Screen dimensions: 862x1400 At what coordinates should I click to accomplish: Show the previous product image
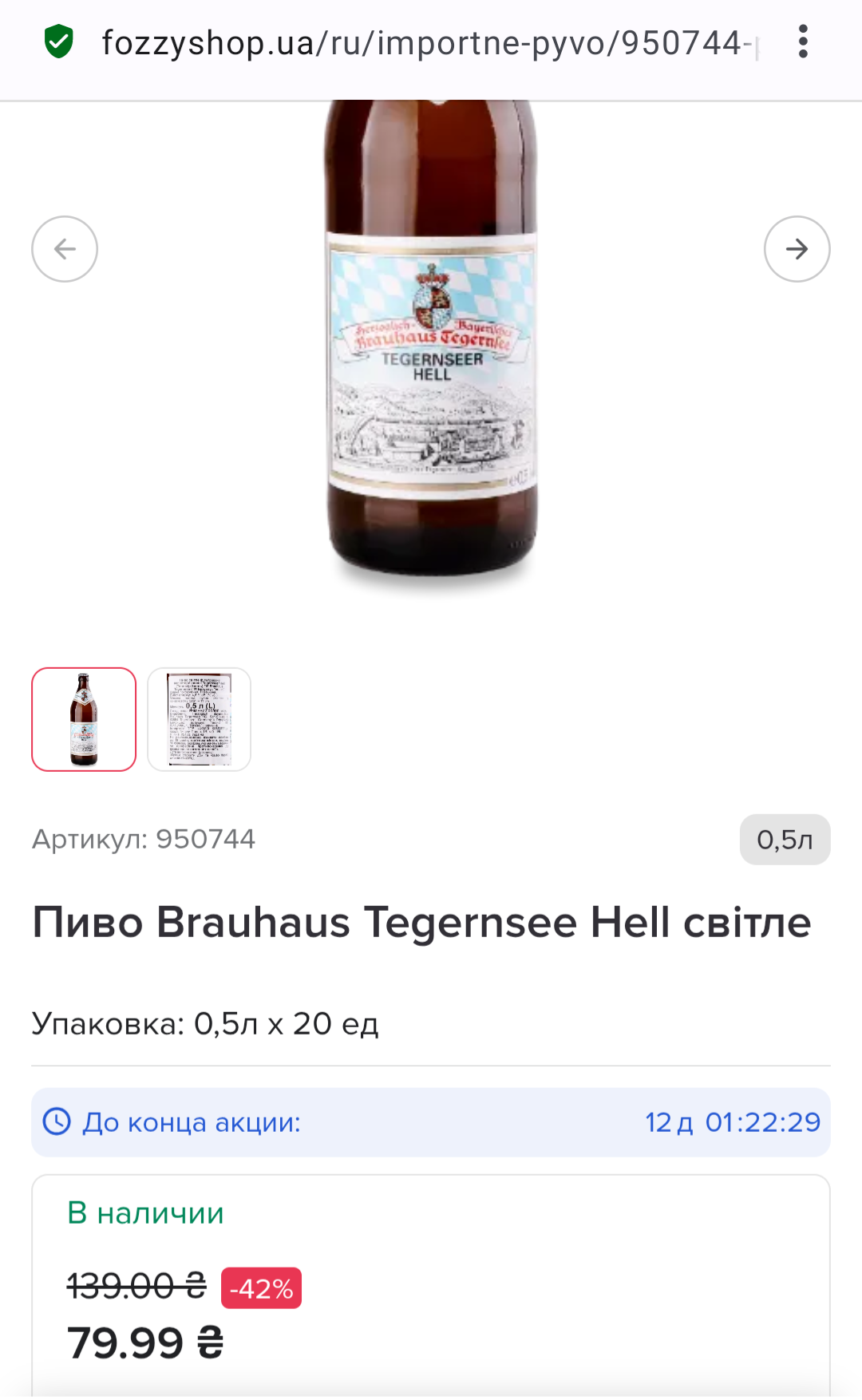pos(65,249)
